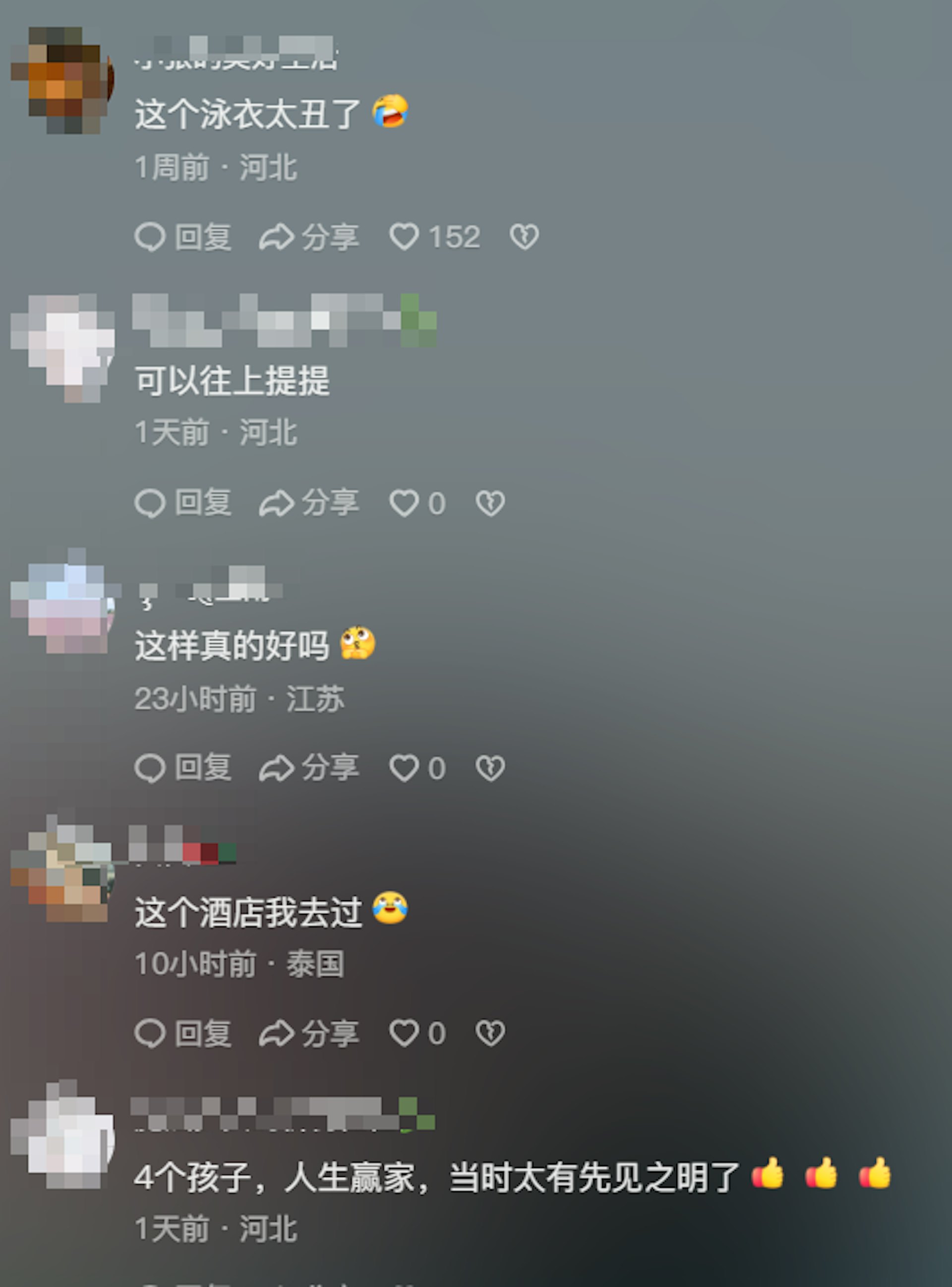This screenshot has height=1287, width=952.
Task: Share the comment 可以往上提提
Action: 309,502
